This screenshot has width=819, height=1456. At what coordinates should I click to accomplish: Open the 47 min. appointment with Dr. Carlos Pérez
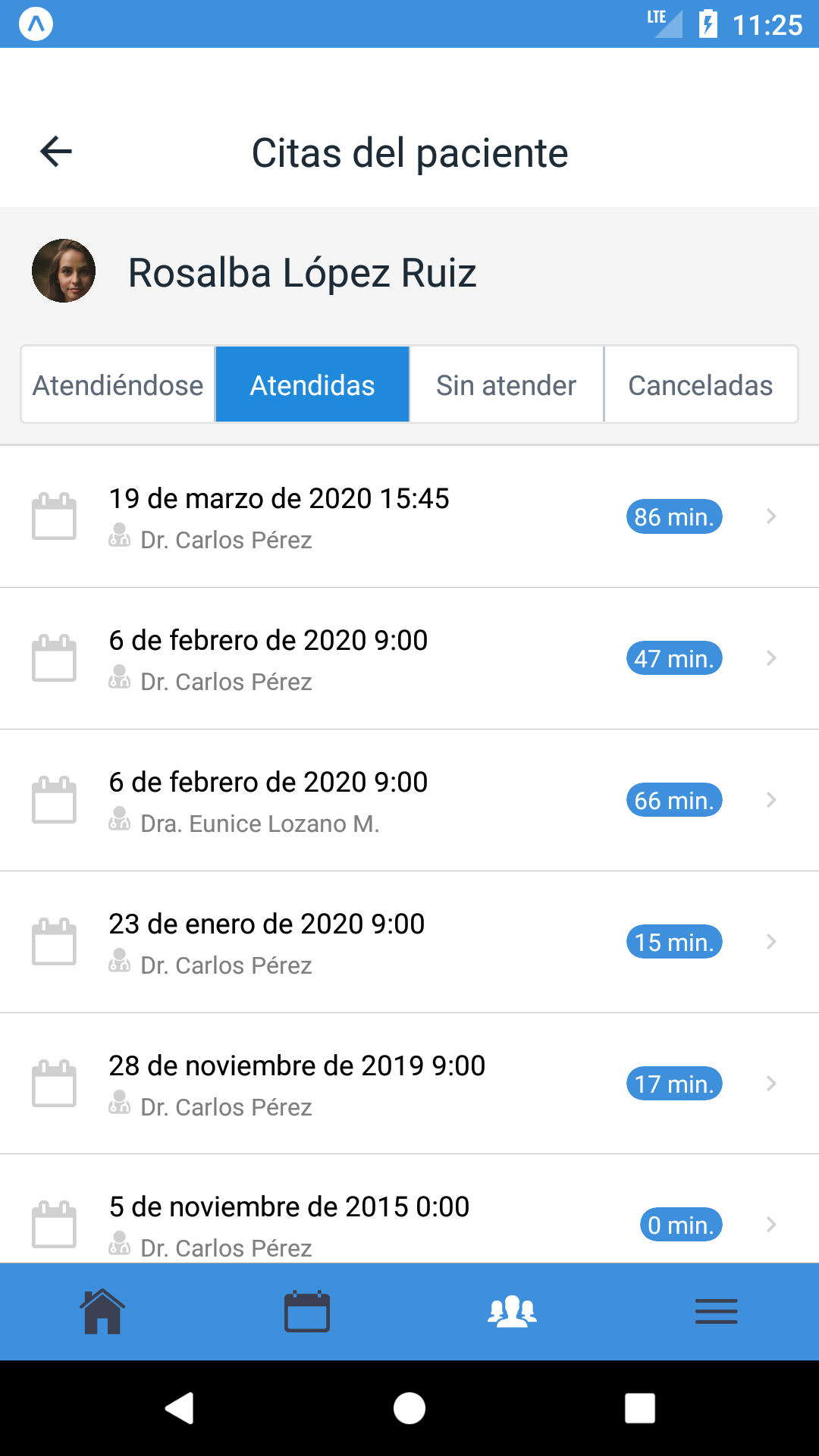(409, 658)
